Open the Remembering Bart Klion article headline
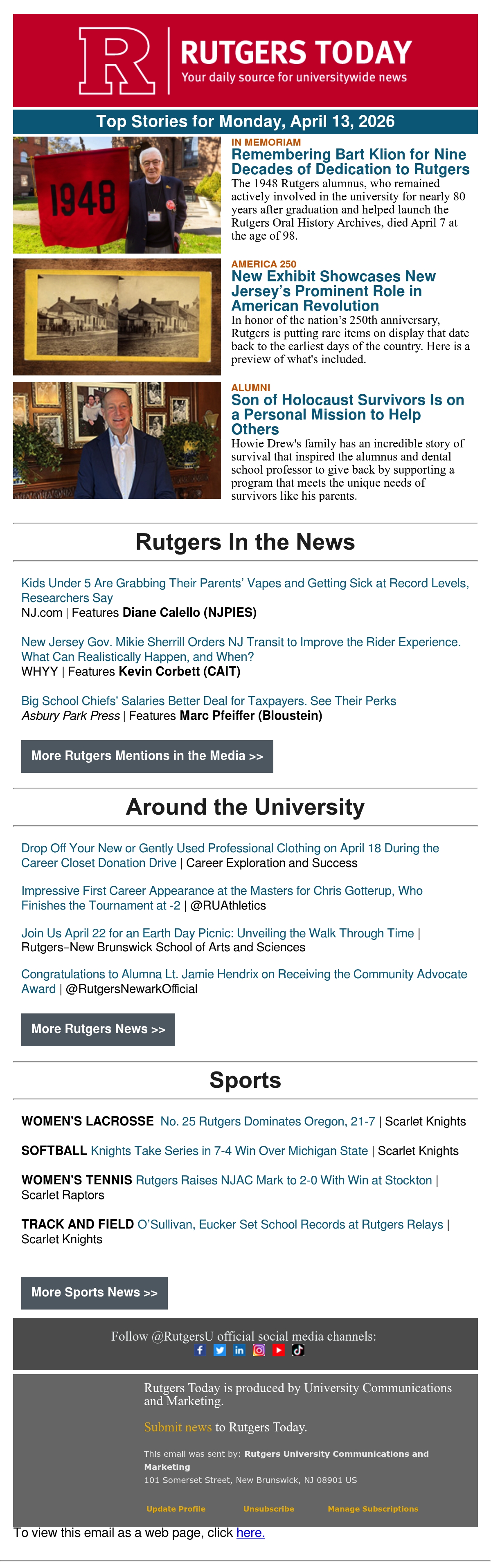 pyautogui.click(x=350, y=162)
